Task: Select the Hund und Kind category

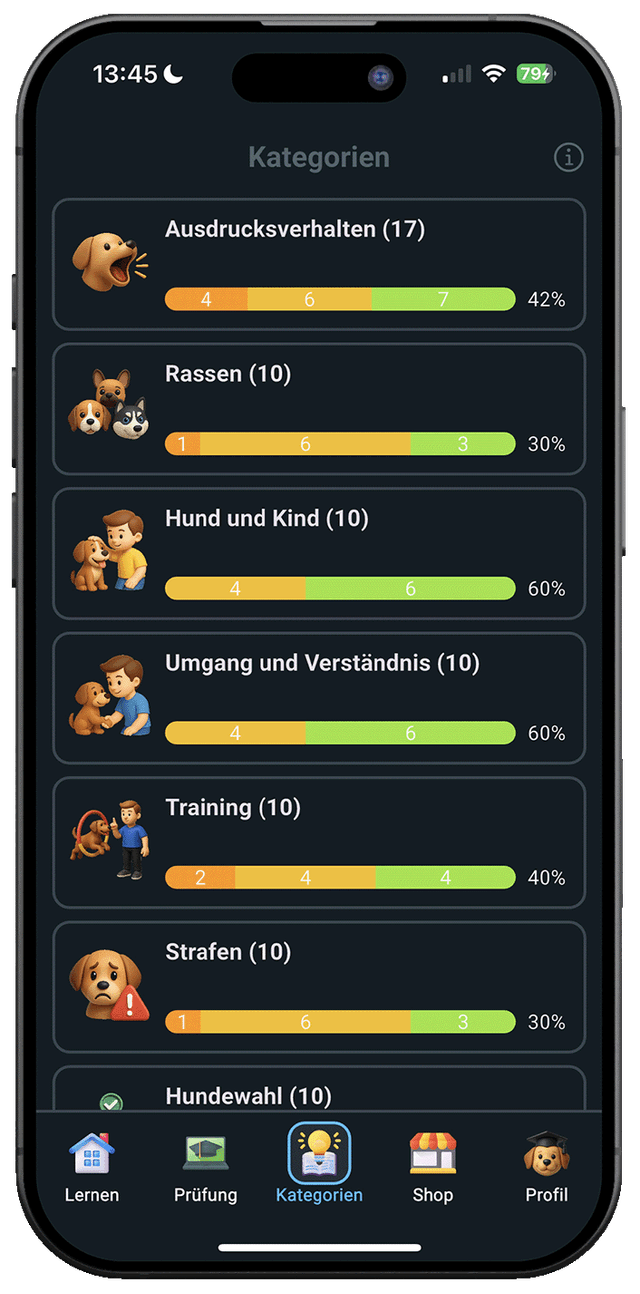Action: pyautogui.click(x=318, y=553)
